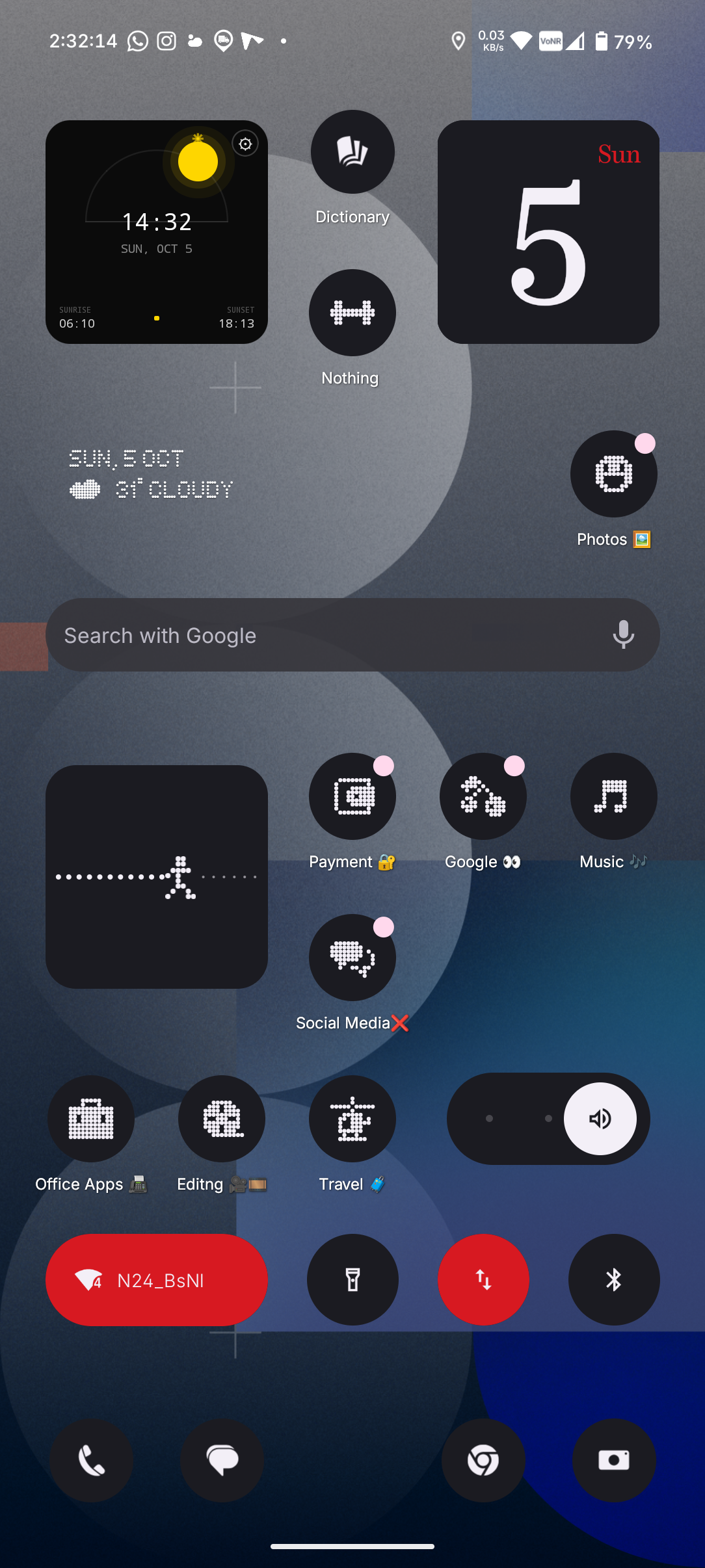Open the Travel folder
The image size is (705, 1568).
pos(352,1119)
